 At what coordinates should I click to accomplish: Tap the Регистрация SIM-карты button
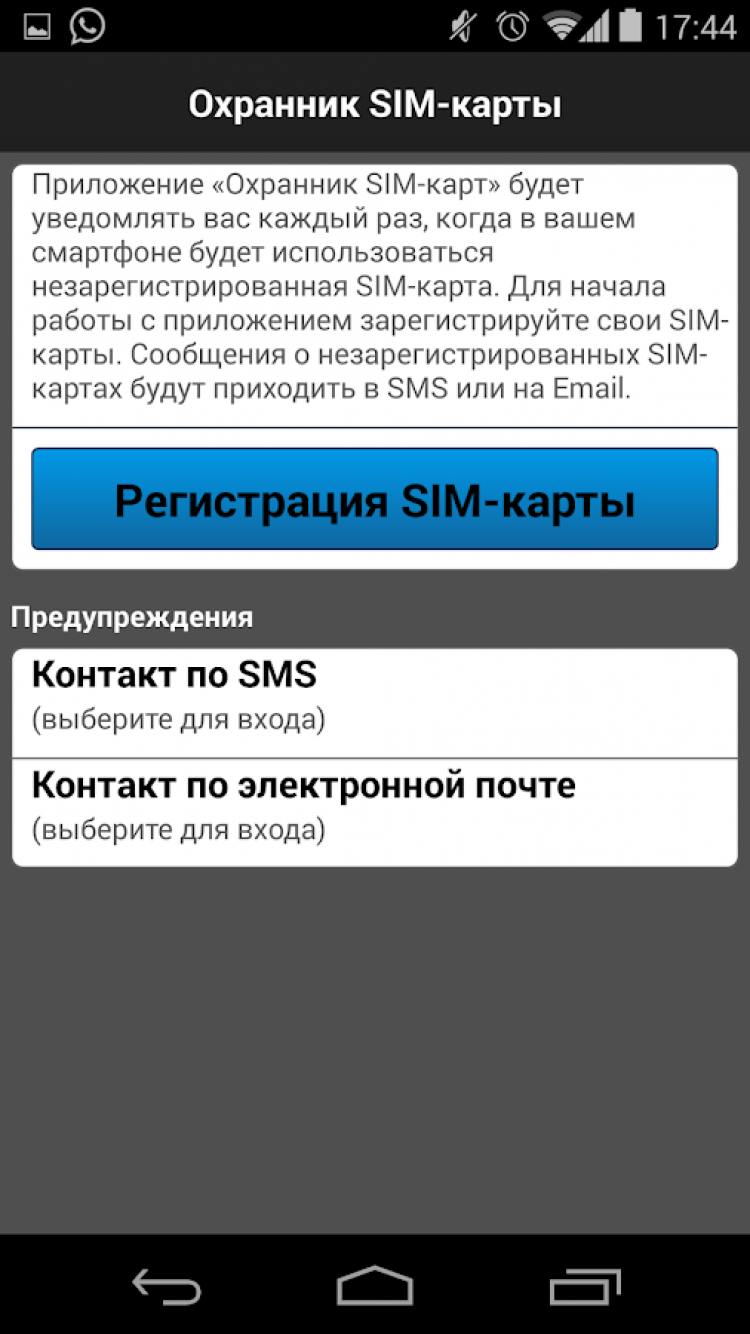(374, 499)
